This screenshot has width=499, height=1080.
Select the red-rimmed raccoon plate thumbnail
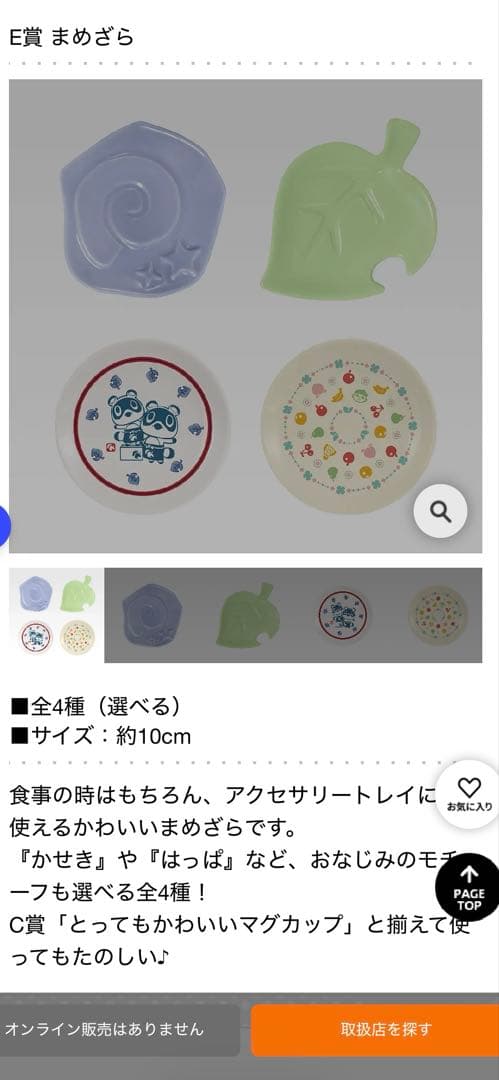[341, 615]
